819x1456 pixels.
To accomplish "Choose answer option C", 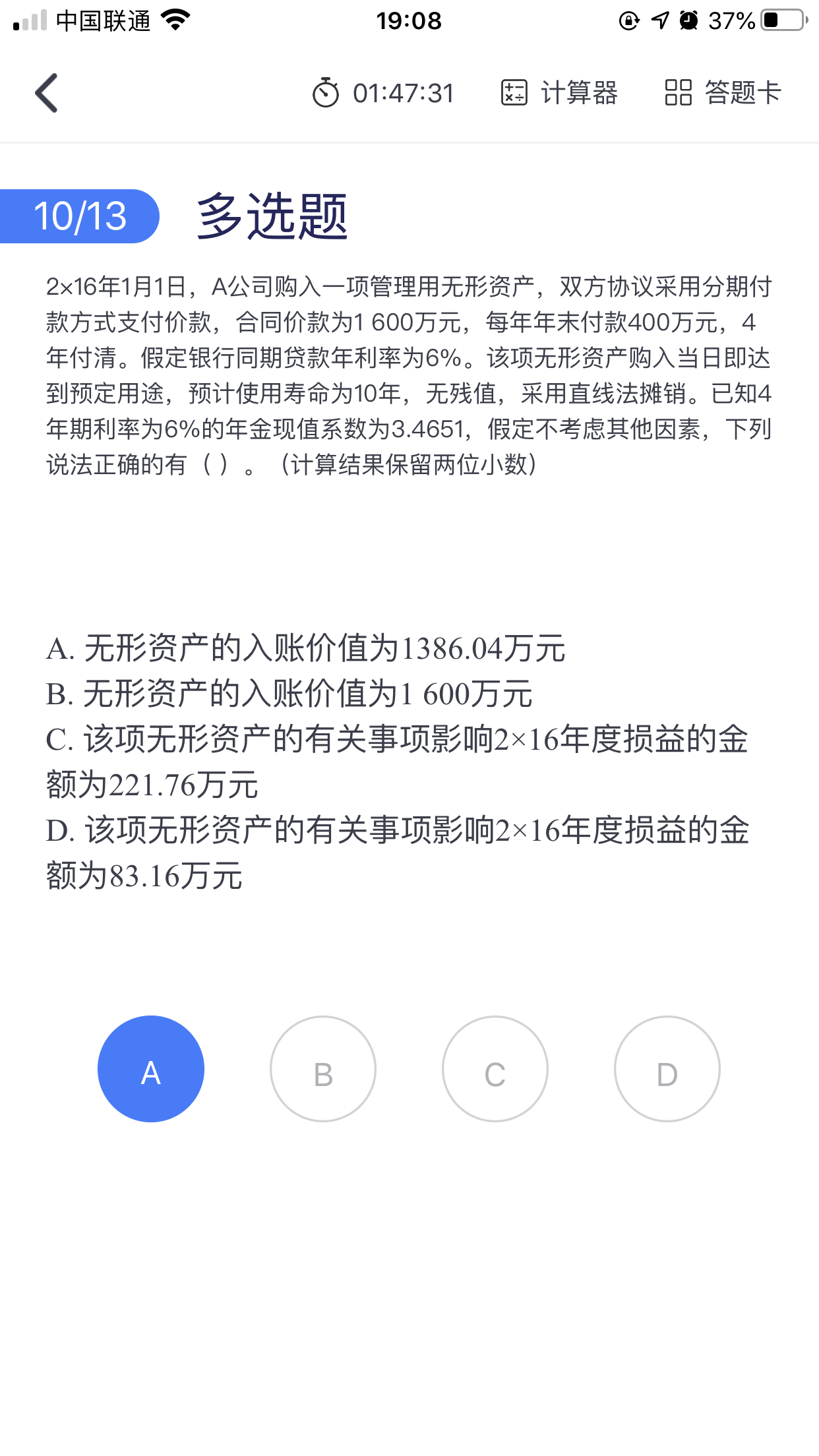I will tap(495, 1069).
